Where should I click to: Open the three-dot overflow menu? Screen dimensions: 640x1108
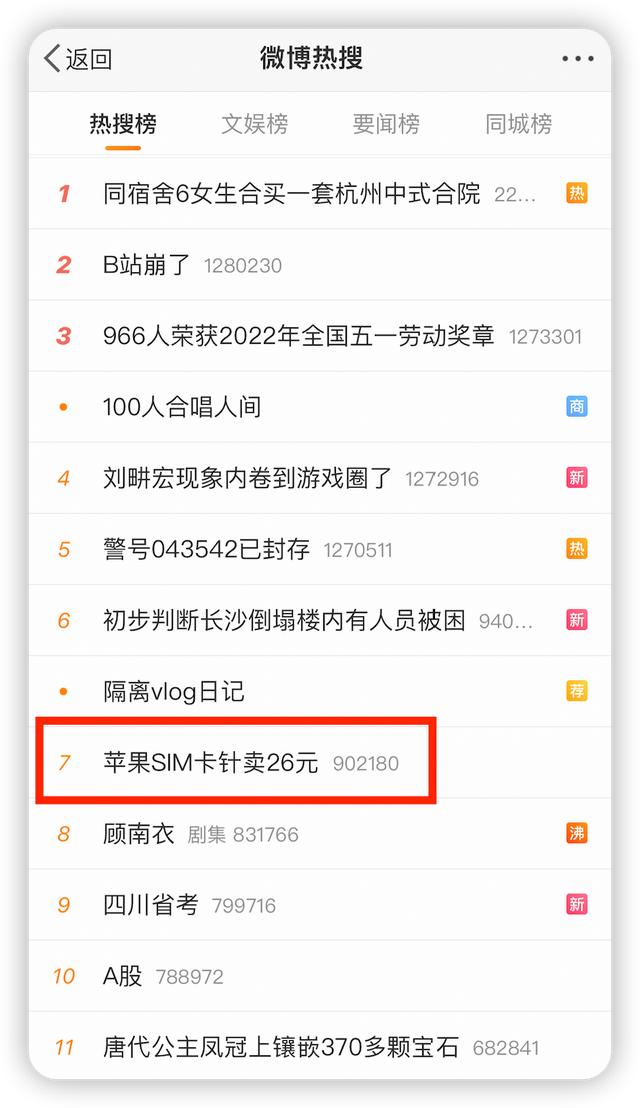pos(577,59)
